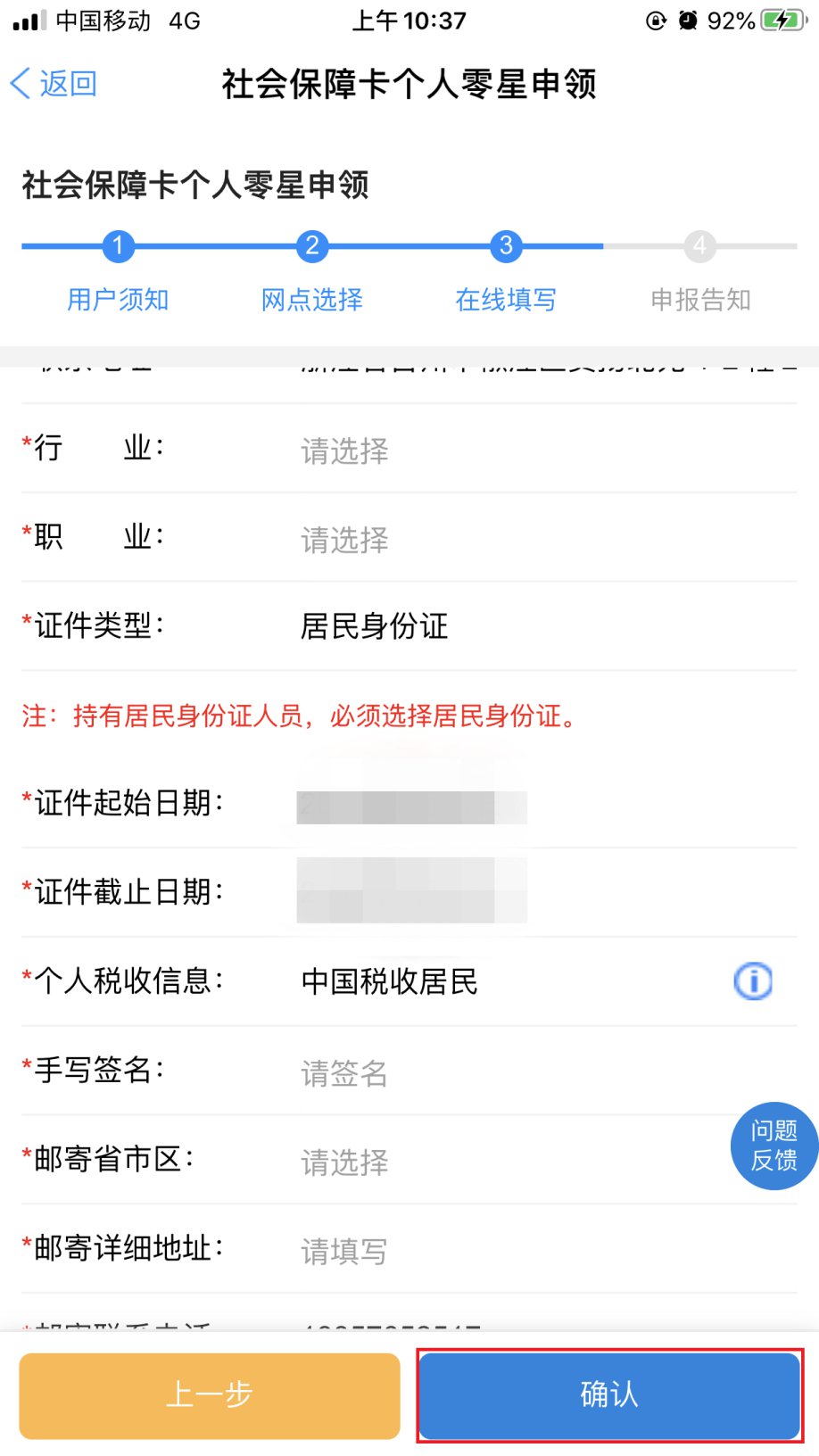Choose the 邮寄省市区 region
The width and height of the screenshot is (819, 1456).
[344, 1162]
